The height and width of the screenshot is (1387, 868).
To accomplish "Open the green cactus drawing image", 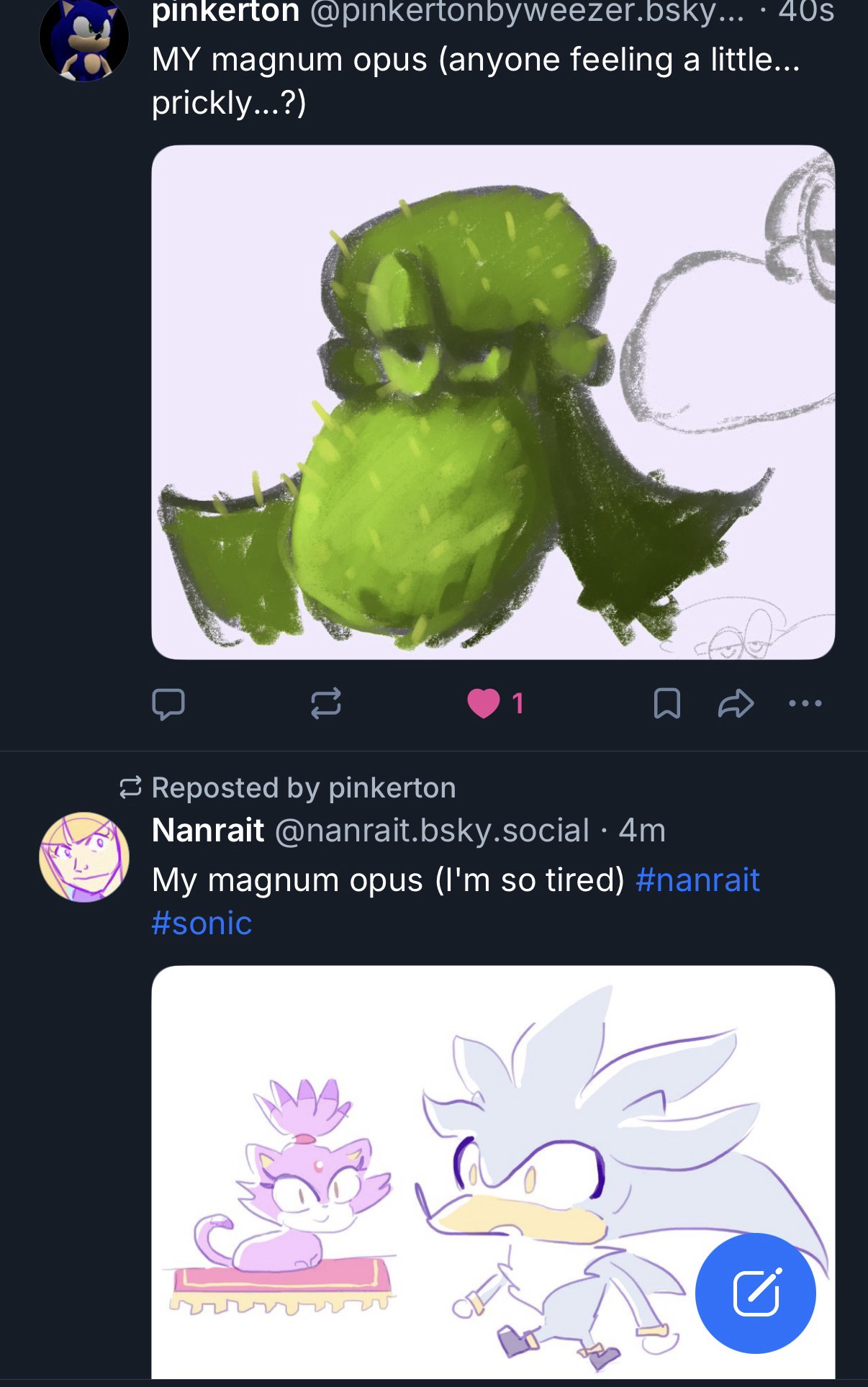I will click(x=493, y=402).
